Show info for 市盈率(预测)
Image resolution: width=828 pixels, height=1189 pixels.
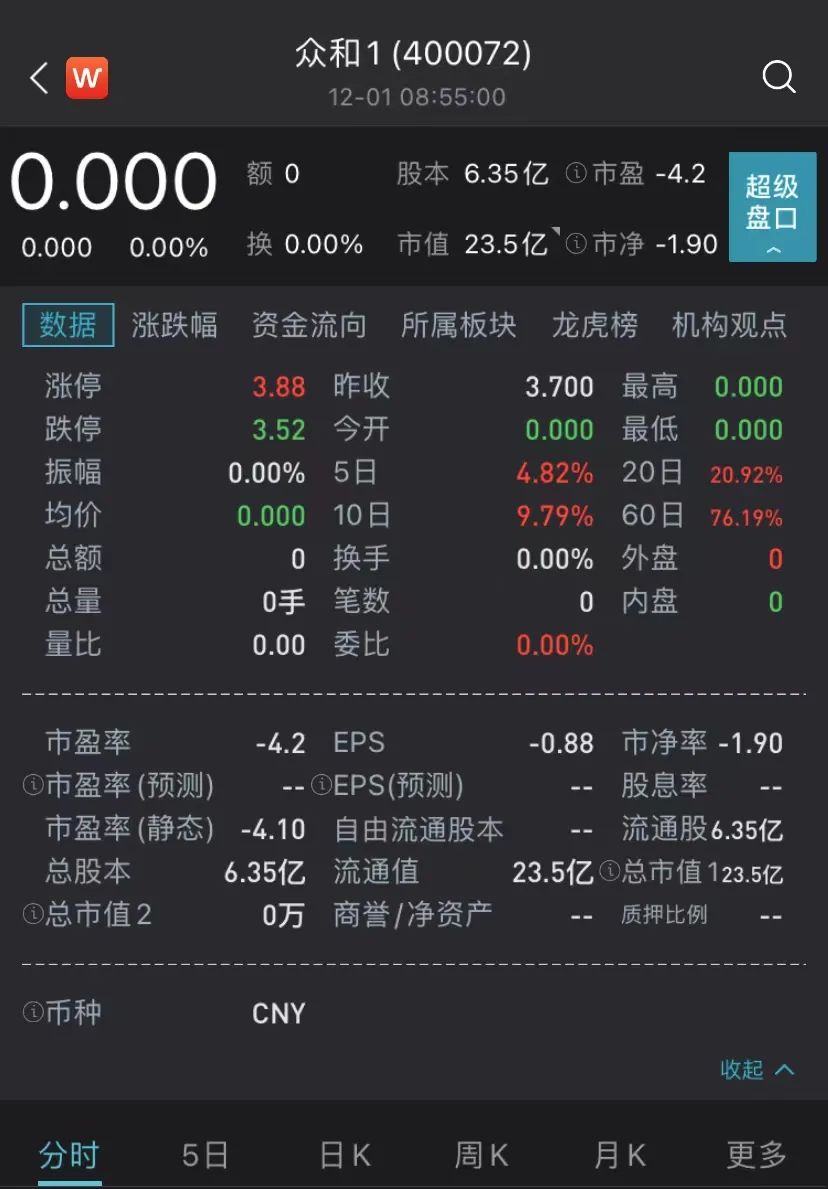coord(33,786)
